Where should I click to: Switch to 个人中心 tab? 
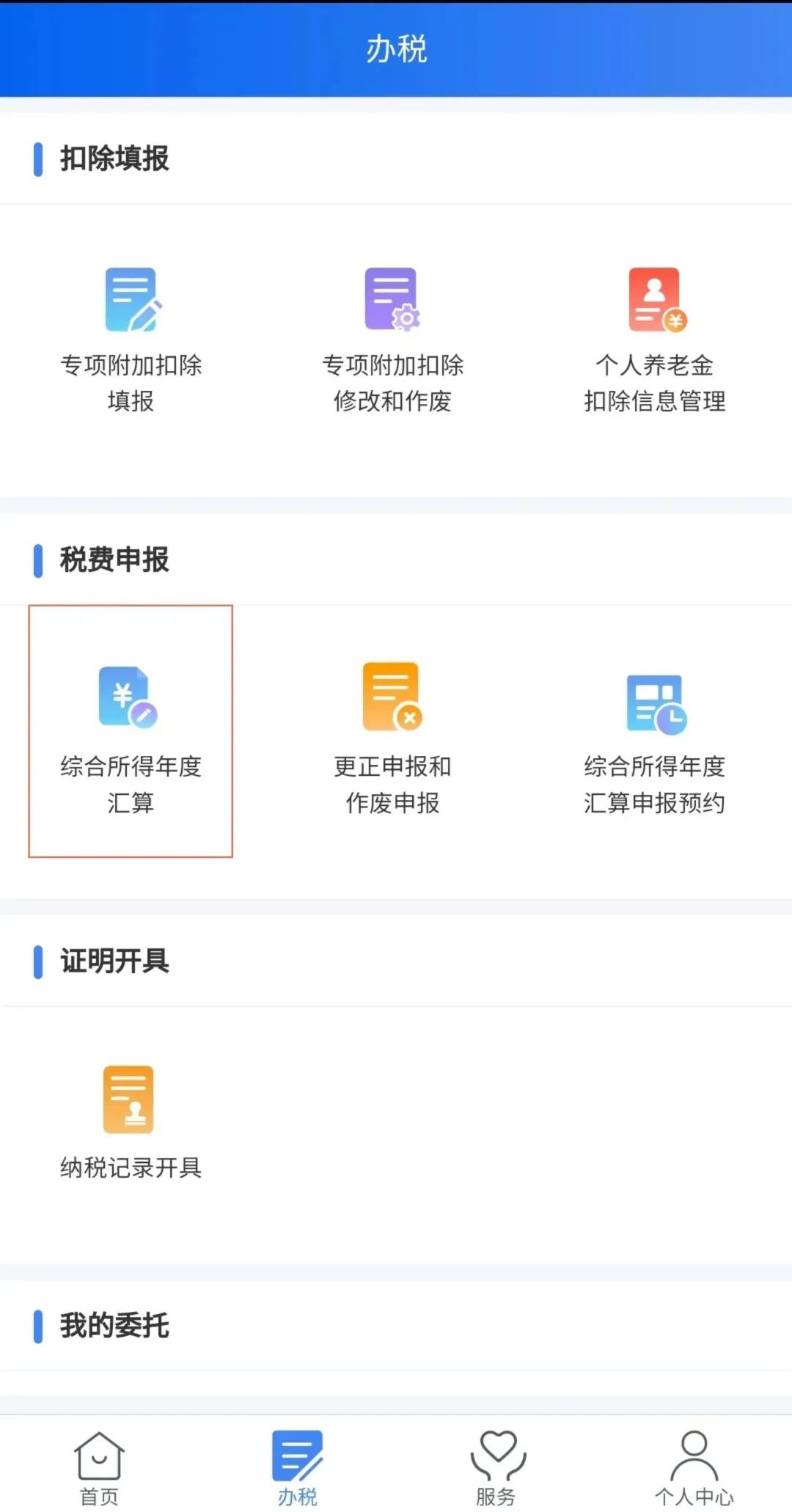coord(694,1467)
